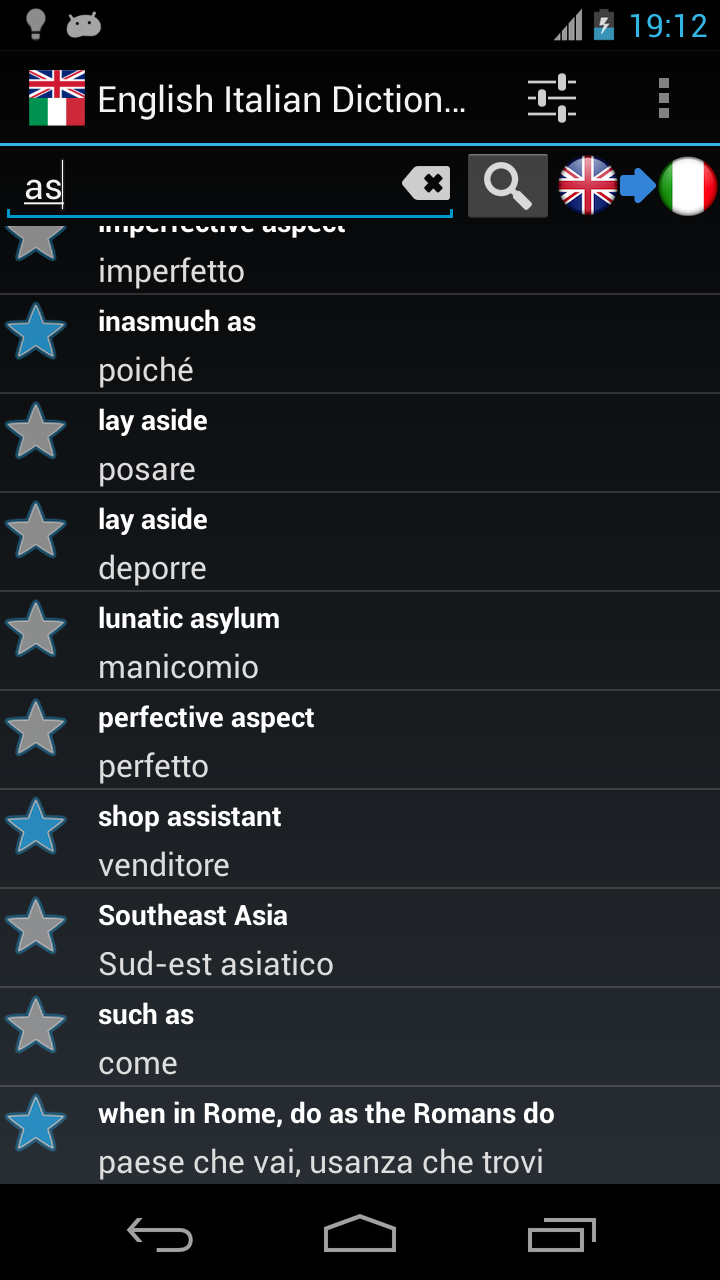The height and width of the screenshot is (1280, 720).
Task: Open the overflow menu
Action: [663, 98]
